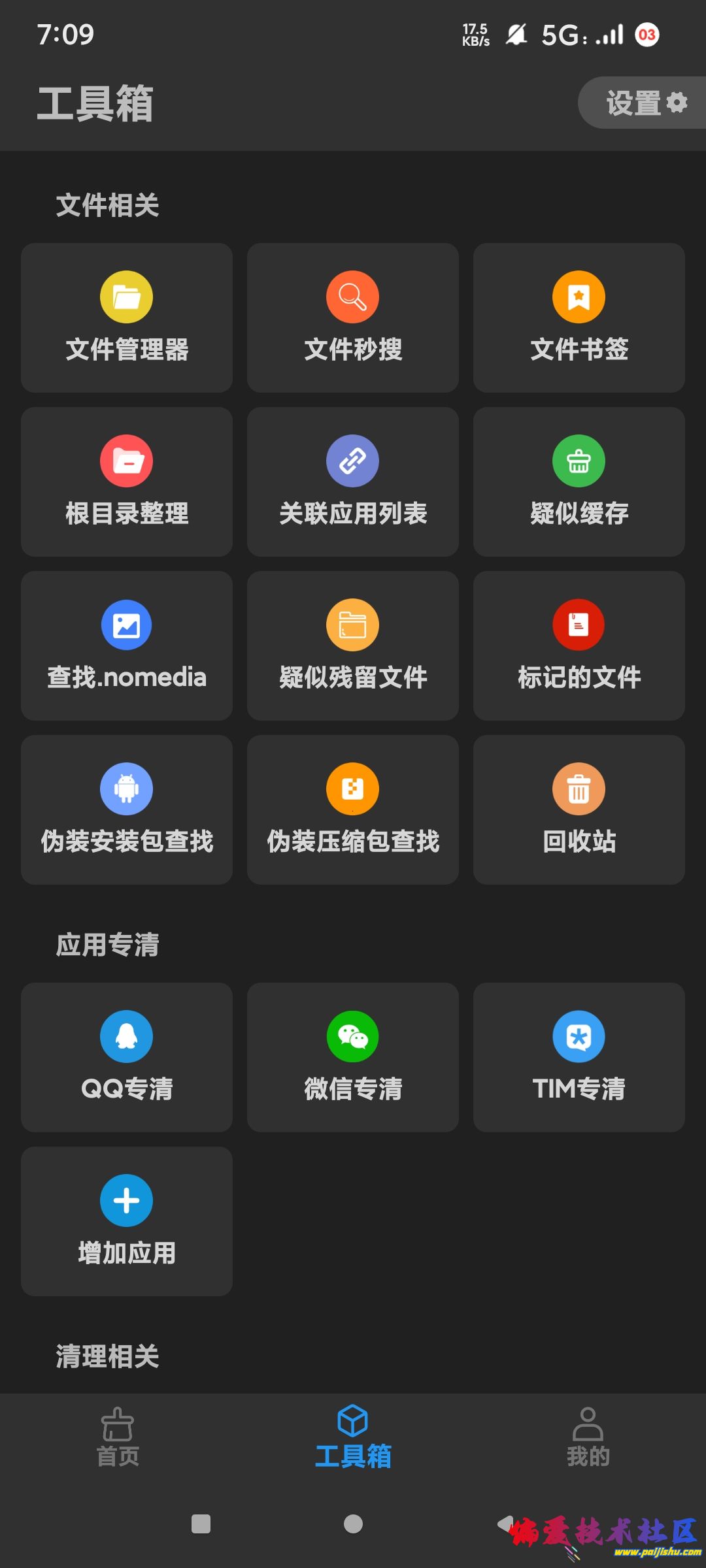Screen dimensions: 706x1568
Task: Tap the 查找.nomedia tool
Action: point(127,646)
